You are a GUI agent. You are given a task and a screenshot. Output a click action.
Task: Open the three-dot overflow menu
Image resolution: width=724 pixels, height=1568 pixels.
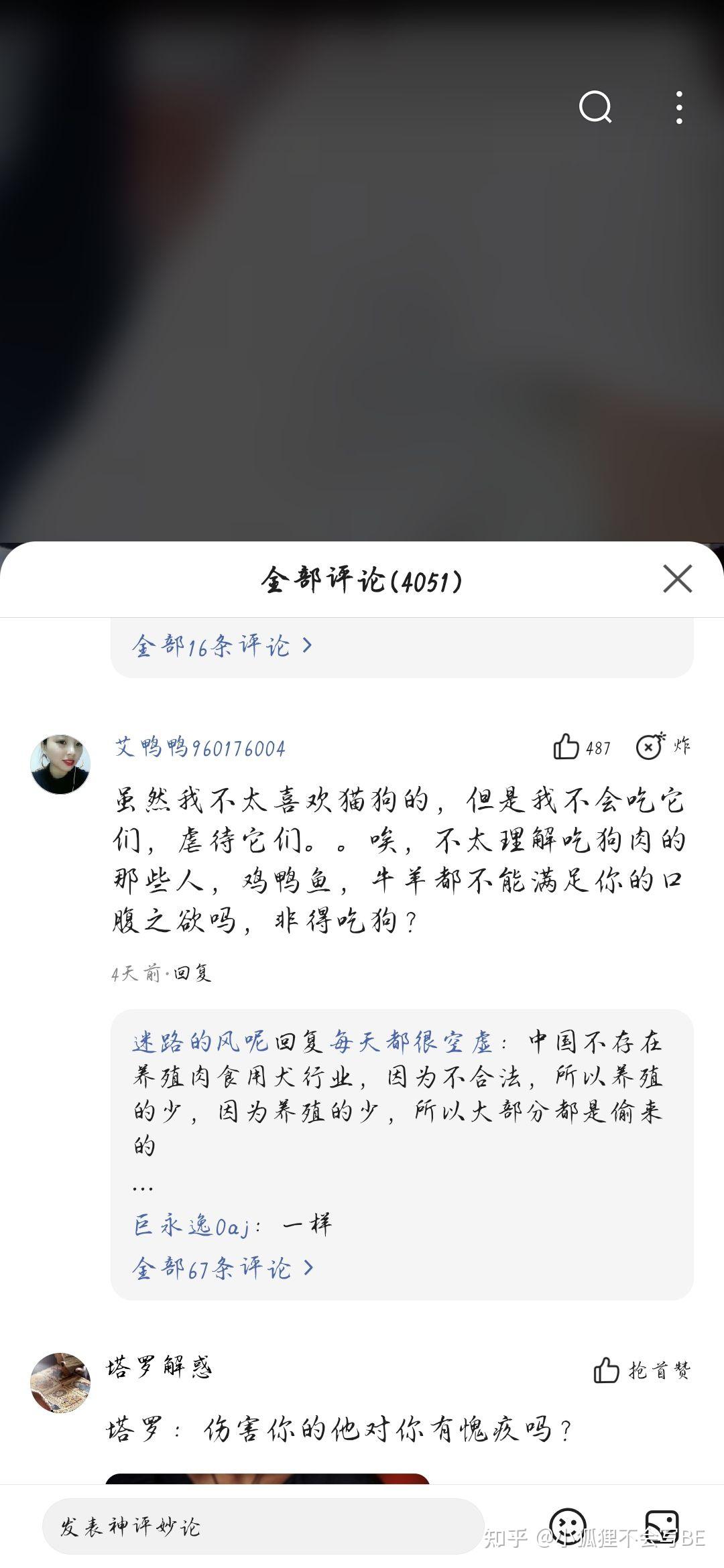pyautogui.click(x=679, y=108)
